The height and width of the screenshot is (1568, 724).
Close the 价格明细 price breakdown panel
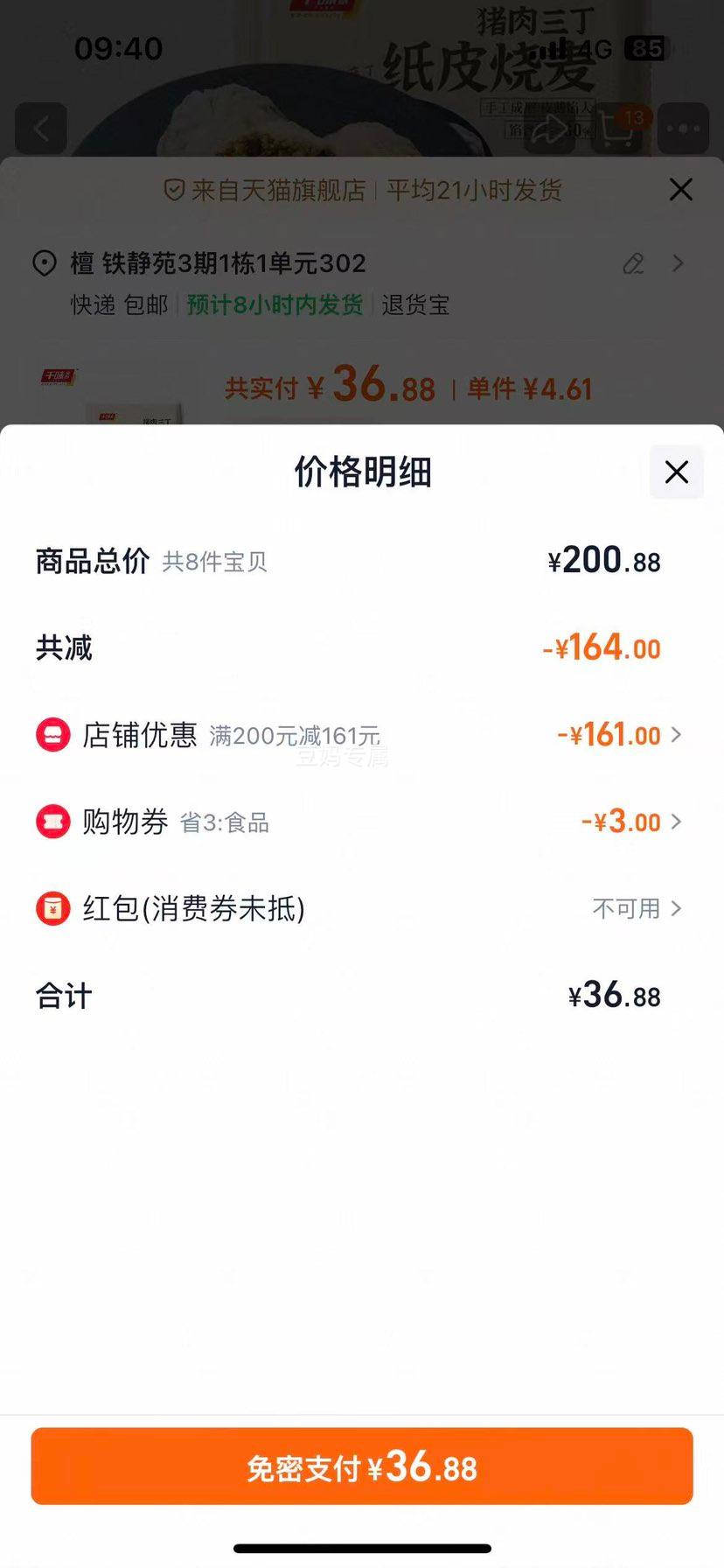pyautogui.click(x=676, y=472)
